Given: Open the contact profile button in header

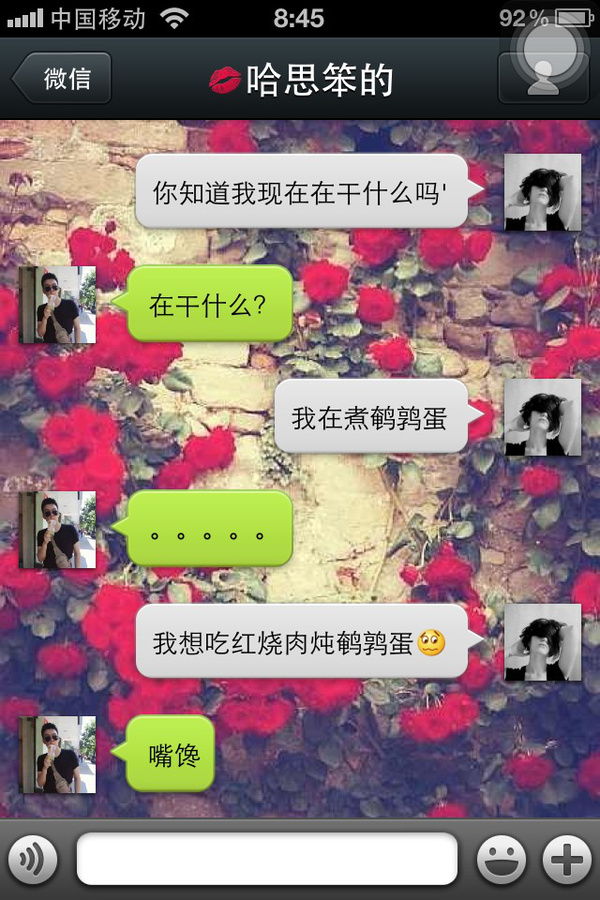Looking at the screenshot, I should click(543, 79).
